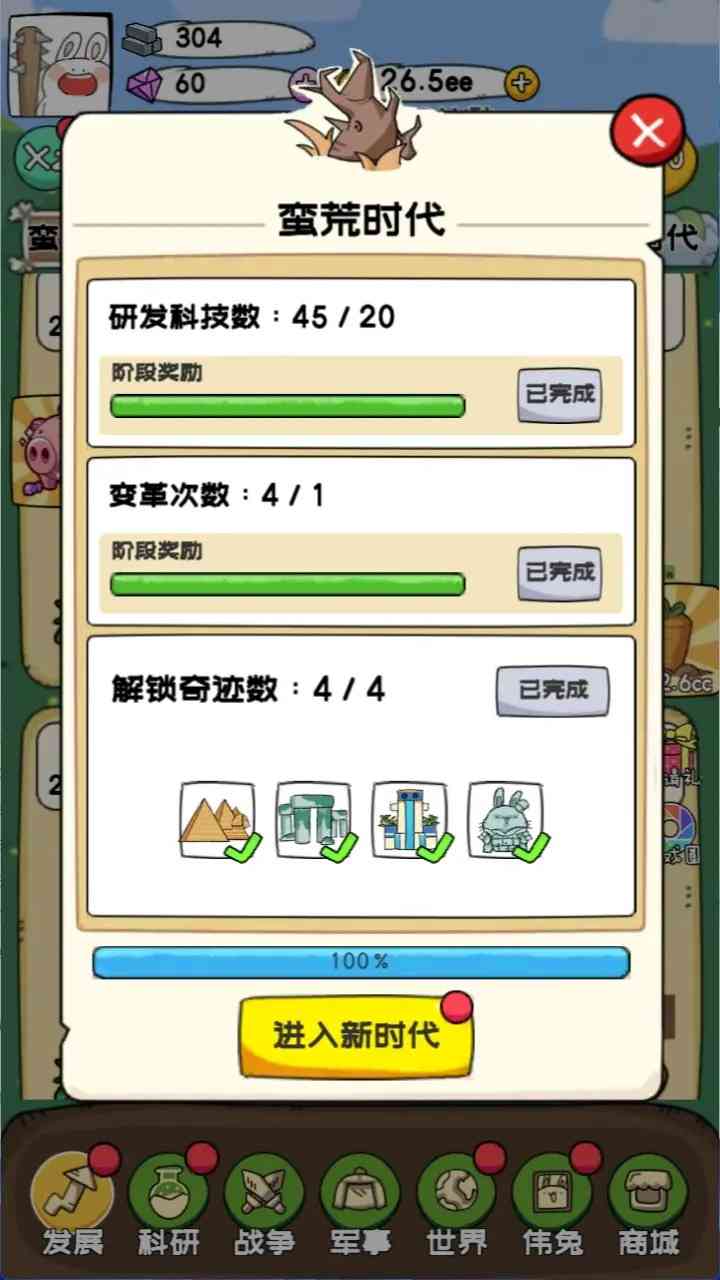
Task: Switch to the 伟兔 tab
Action: pos(552,1200)
